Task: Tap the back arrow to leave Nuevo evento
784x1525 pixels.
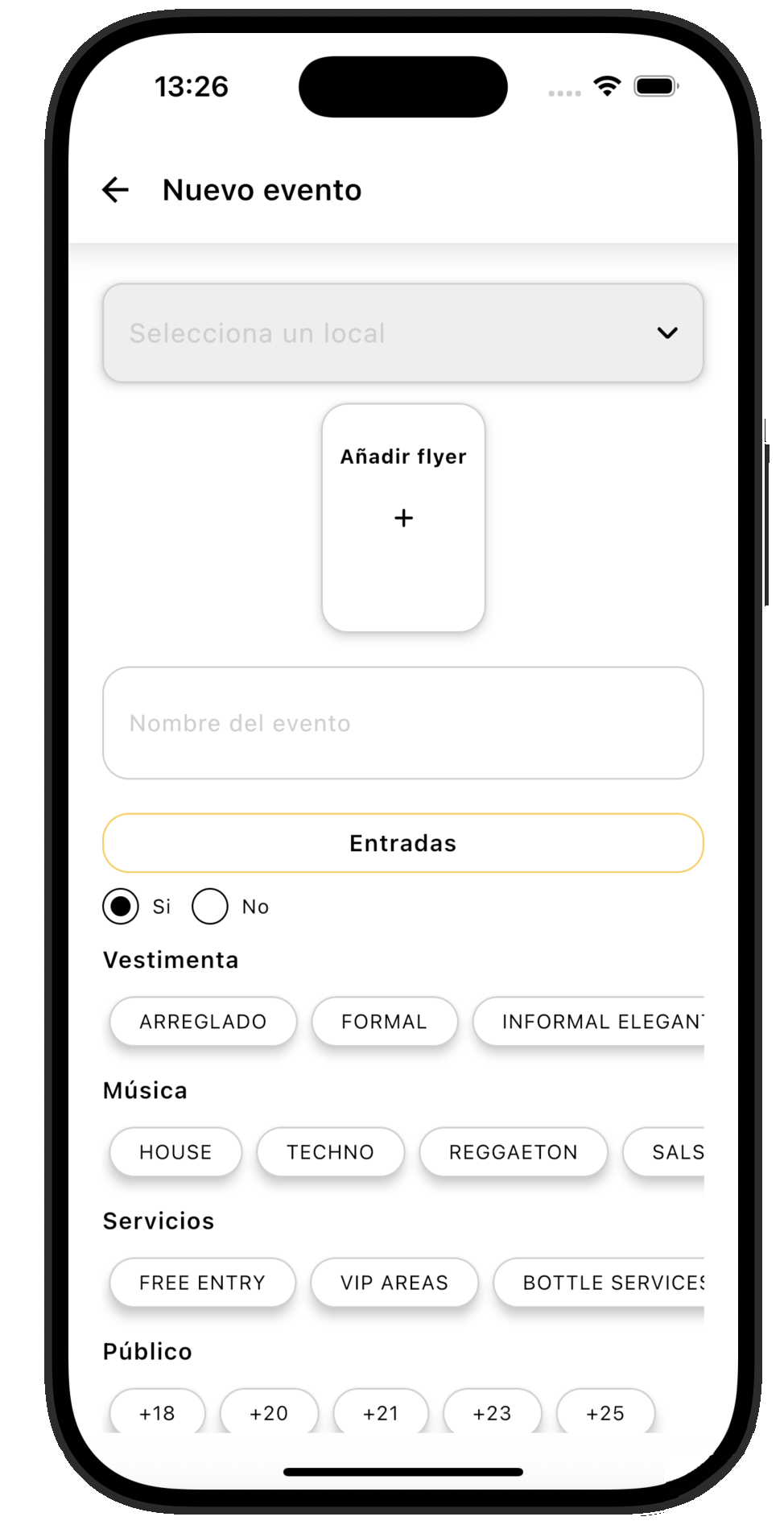Action: (116, 189)
